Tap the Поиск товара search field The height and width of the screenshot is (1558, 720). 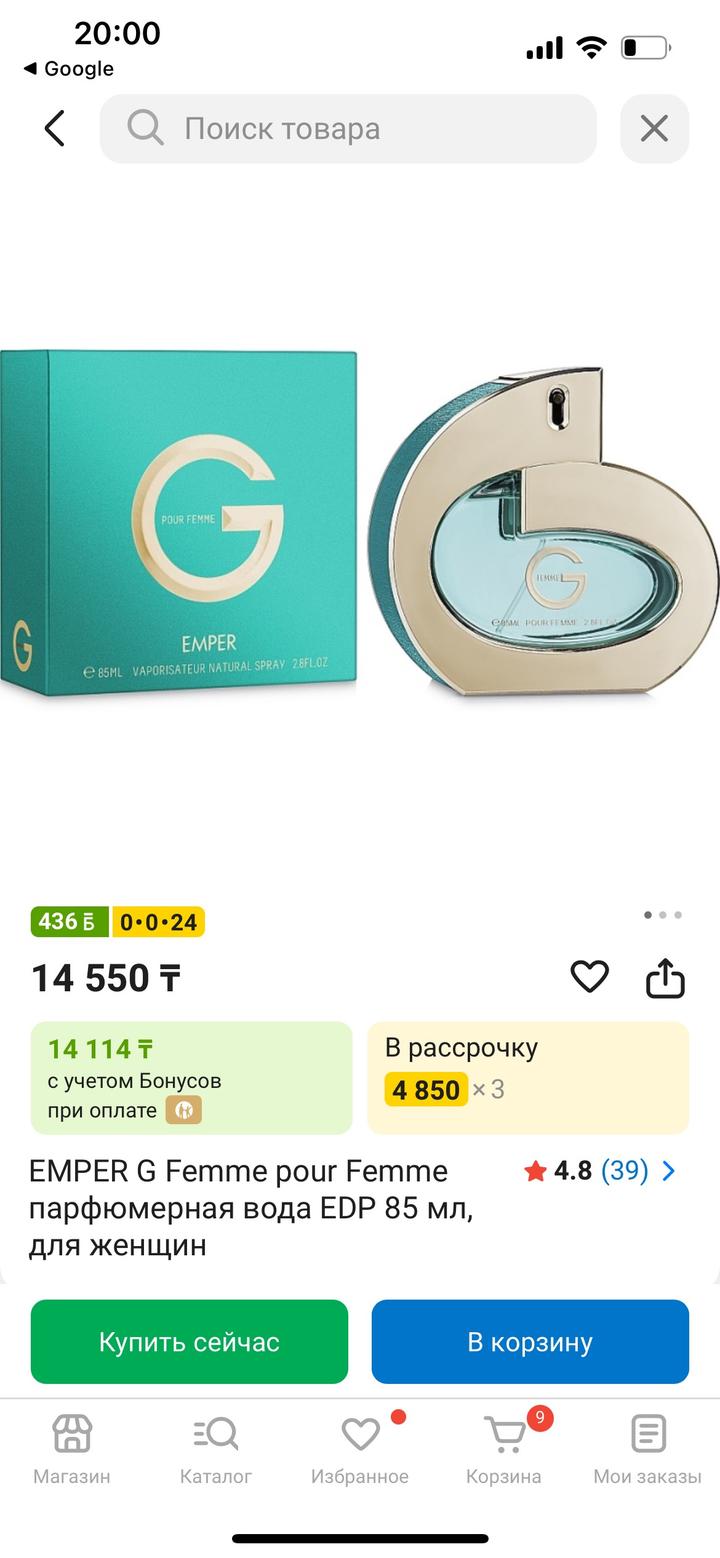[348, 129]
